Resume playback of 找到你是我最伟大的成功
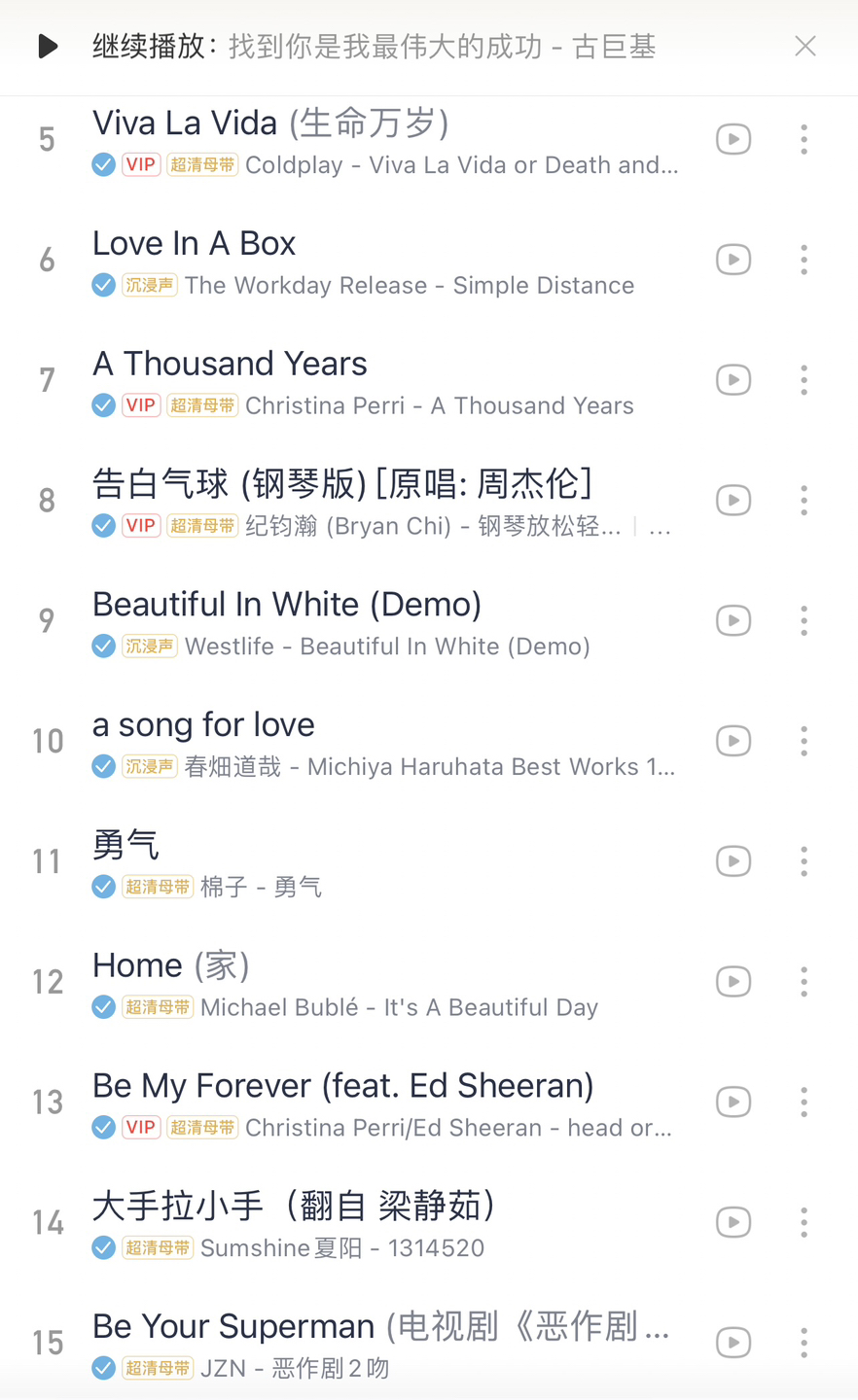The height and width of the screenshot is (1400, 858). [48, 46]
